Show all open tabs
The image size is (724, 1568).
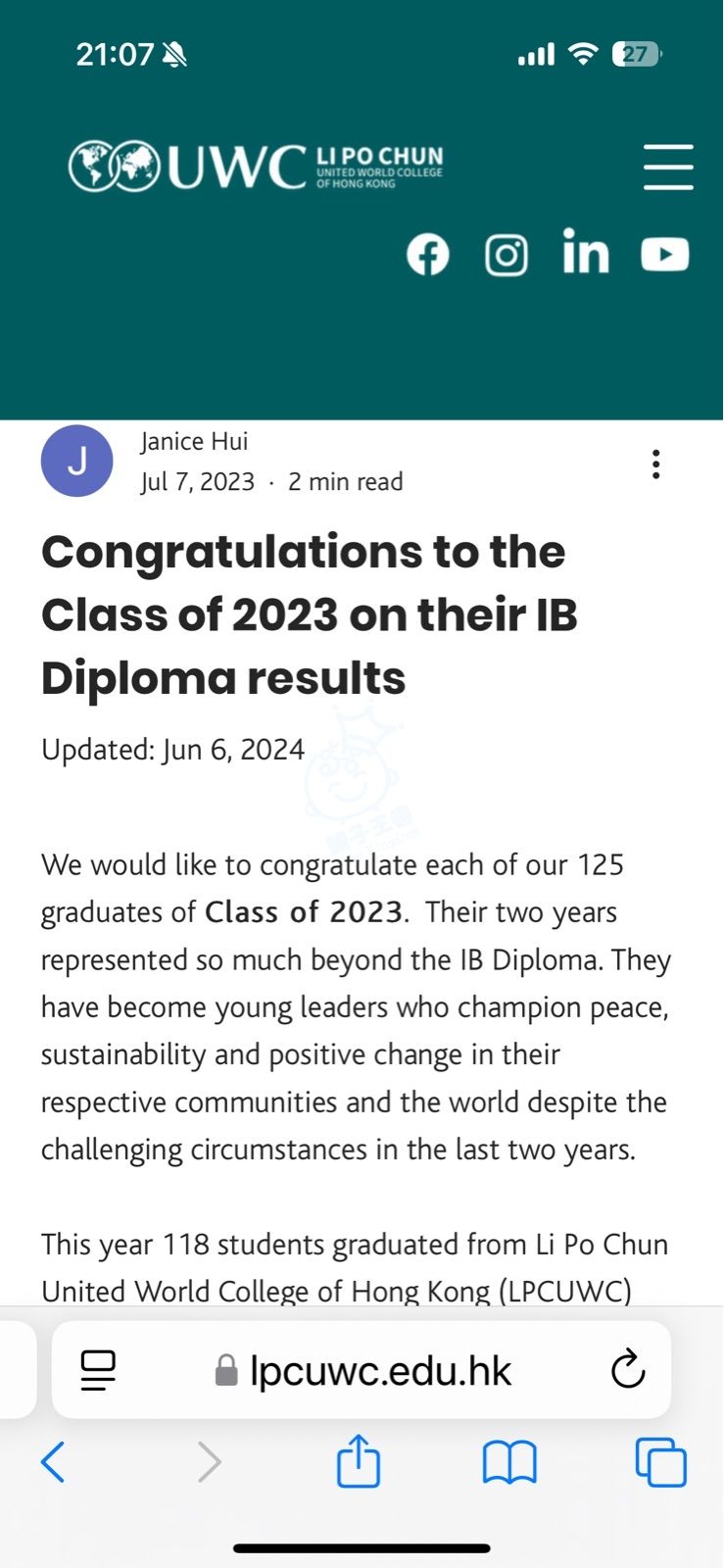(x=661, y=1462)
